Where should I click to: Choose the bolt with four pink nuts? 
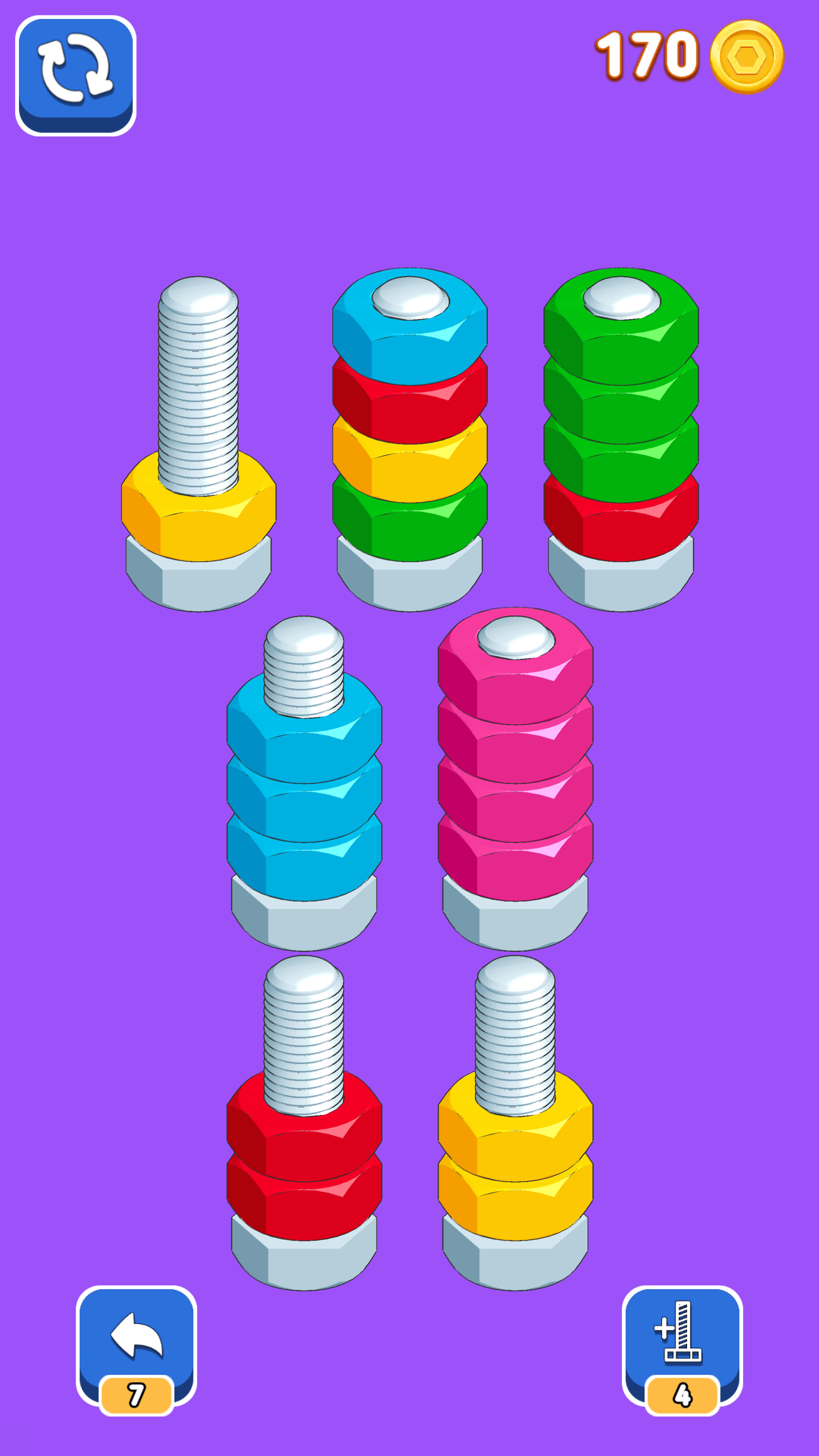click(x=516, y=780)
